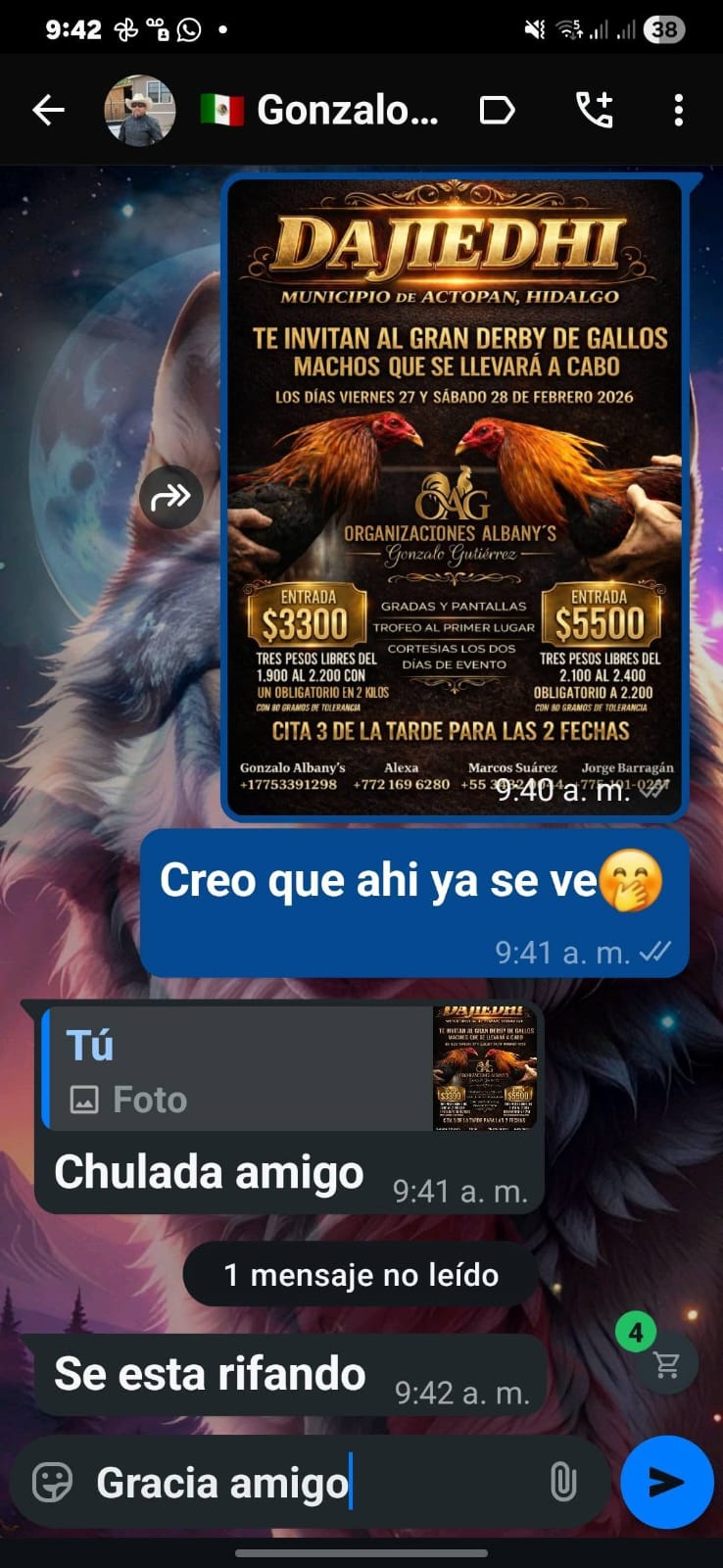Go back from Gonzalo's chat
Image resolution: width=723 pixels, height=1568 pixels.
click(48, 110)
